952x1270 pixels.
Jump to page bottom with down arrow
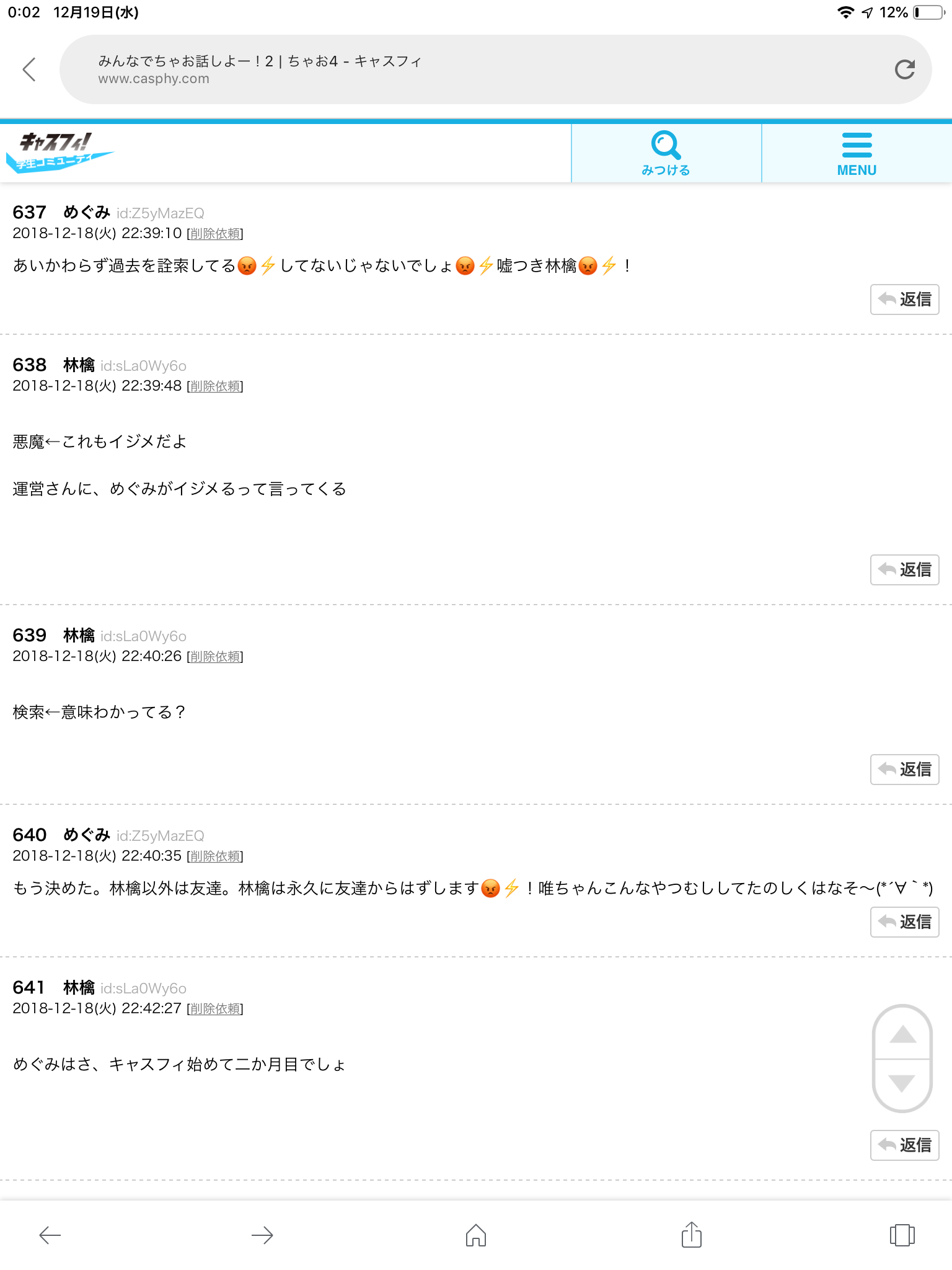(902, 1083)
